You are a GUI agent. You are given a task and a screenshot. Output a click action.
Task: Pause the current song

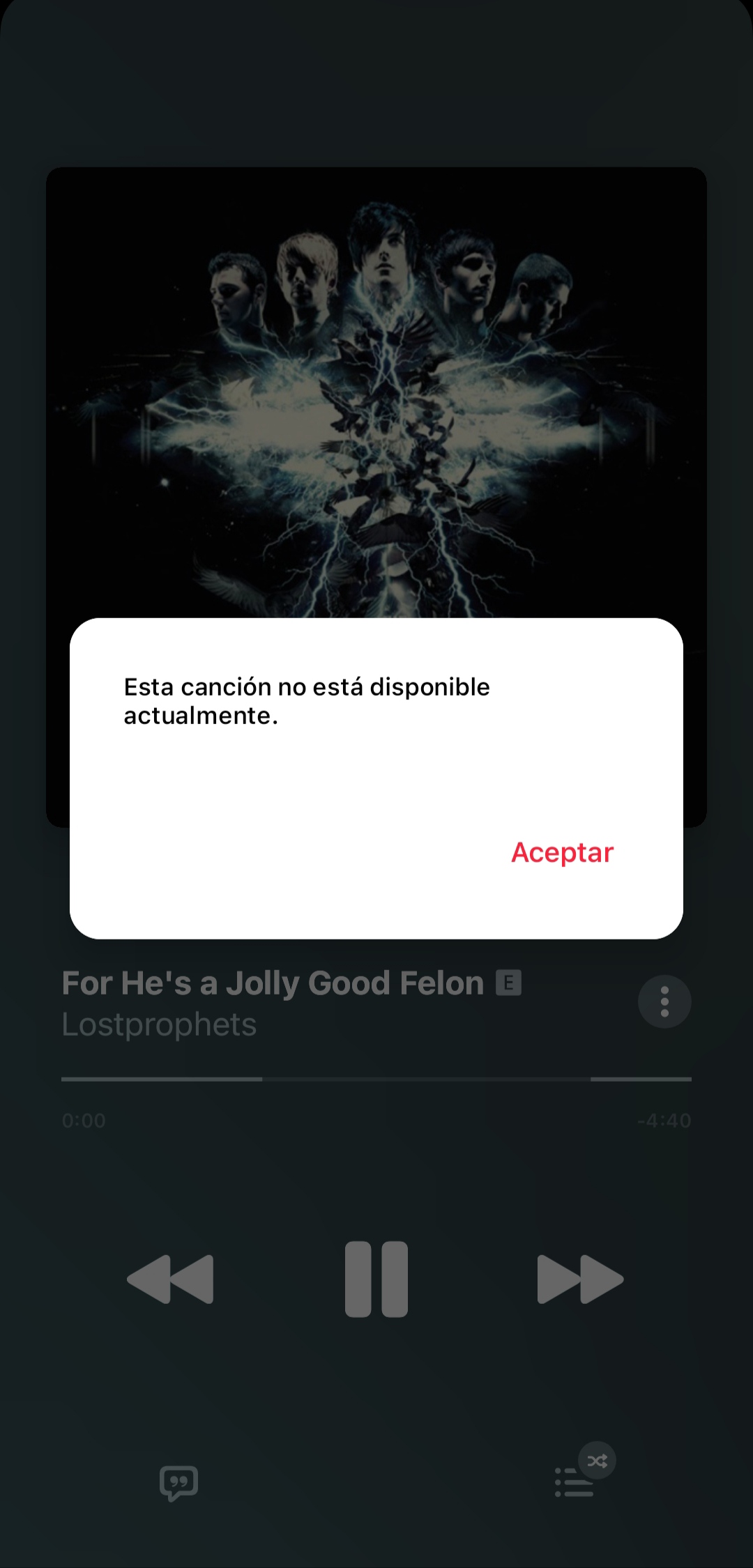pyautogui.click(x=376, y=1279)
